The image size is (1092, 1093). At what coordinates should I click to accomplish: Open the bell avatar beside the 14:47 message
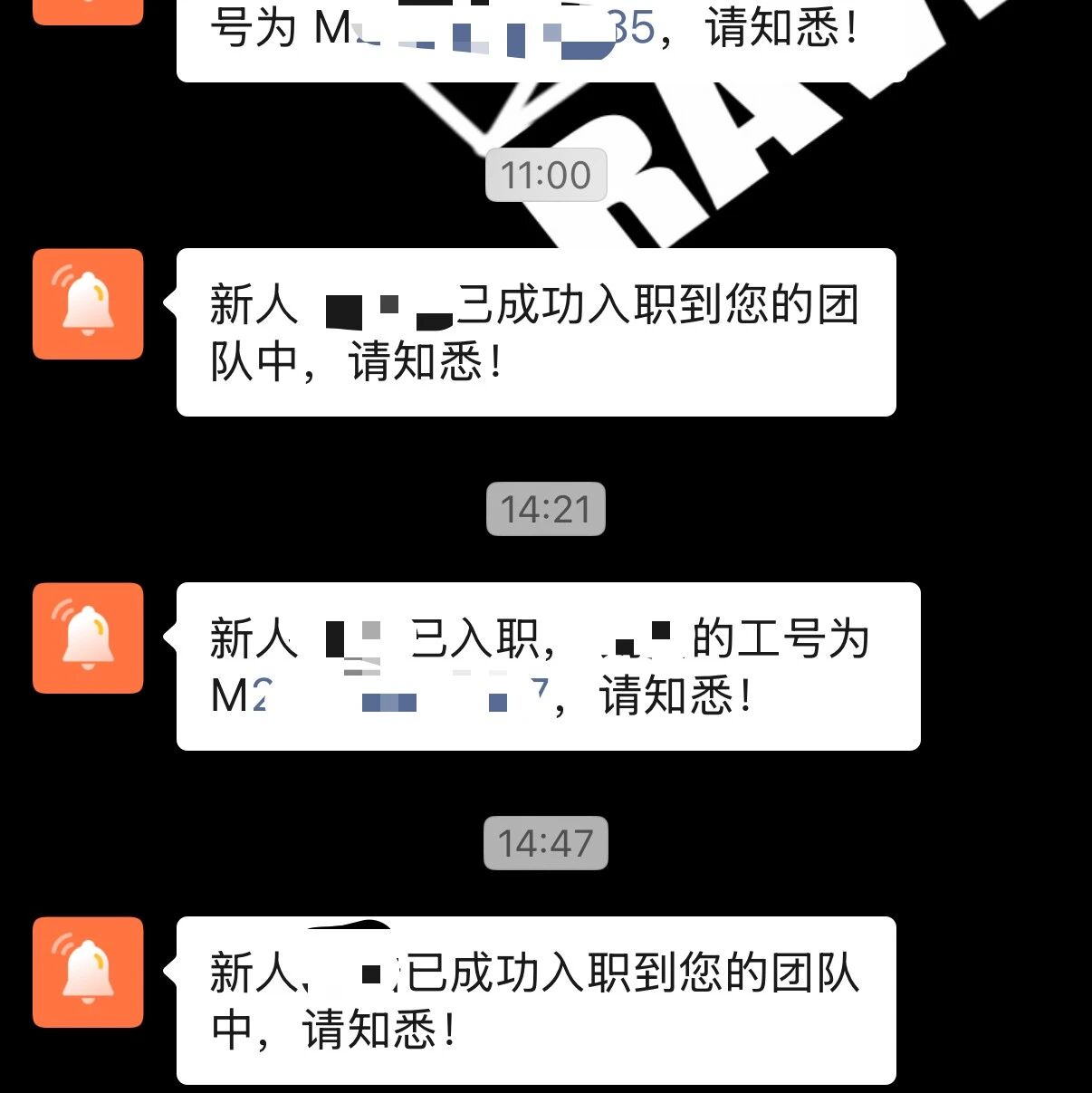88,973
